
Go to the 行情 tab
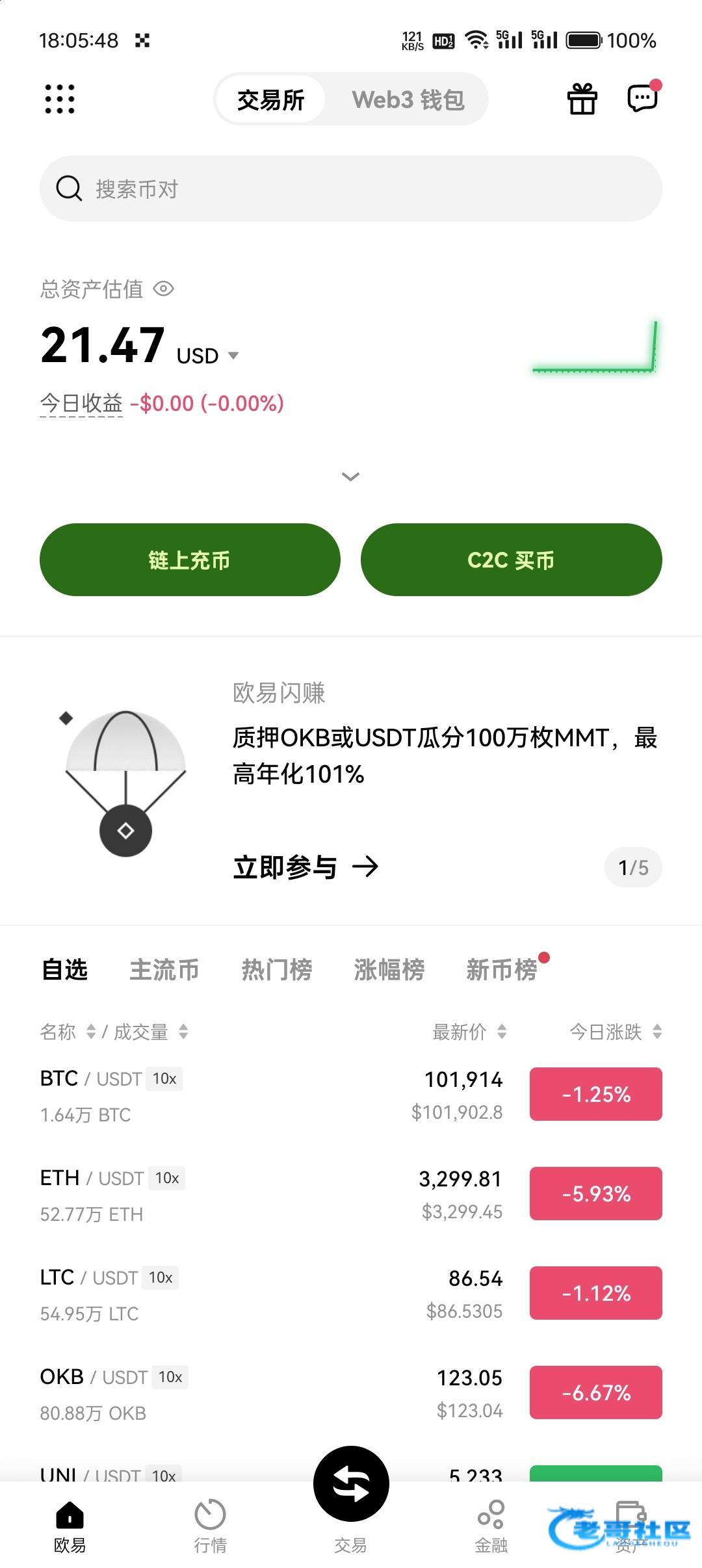click(210, 1525)
